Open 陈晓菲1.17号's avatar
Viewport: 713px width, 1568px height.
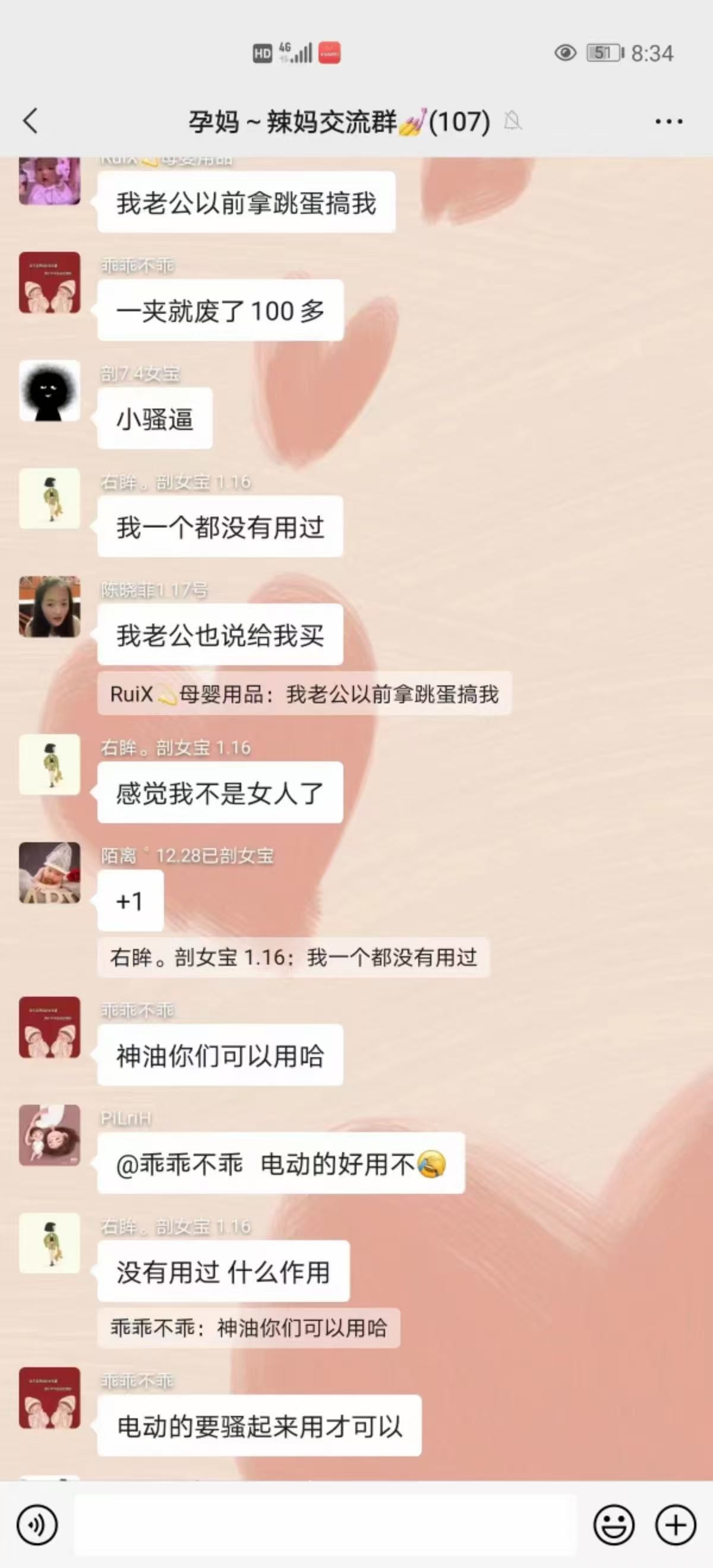coord(49,607)
